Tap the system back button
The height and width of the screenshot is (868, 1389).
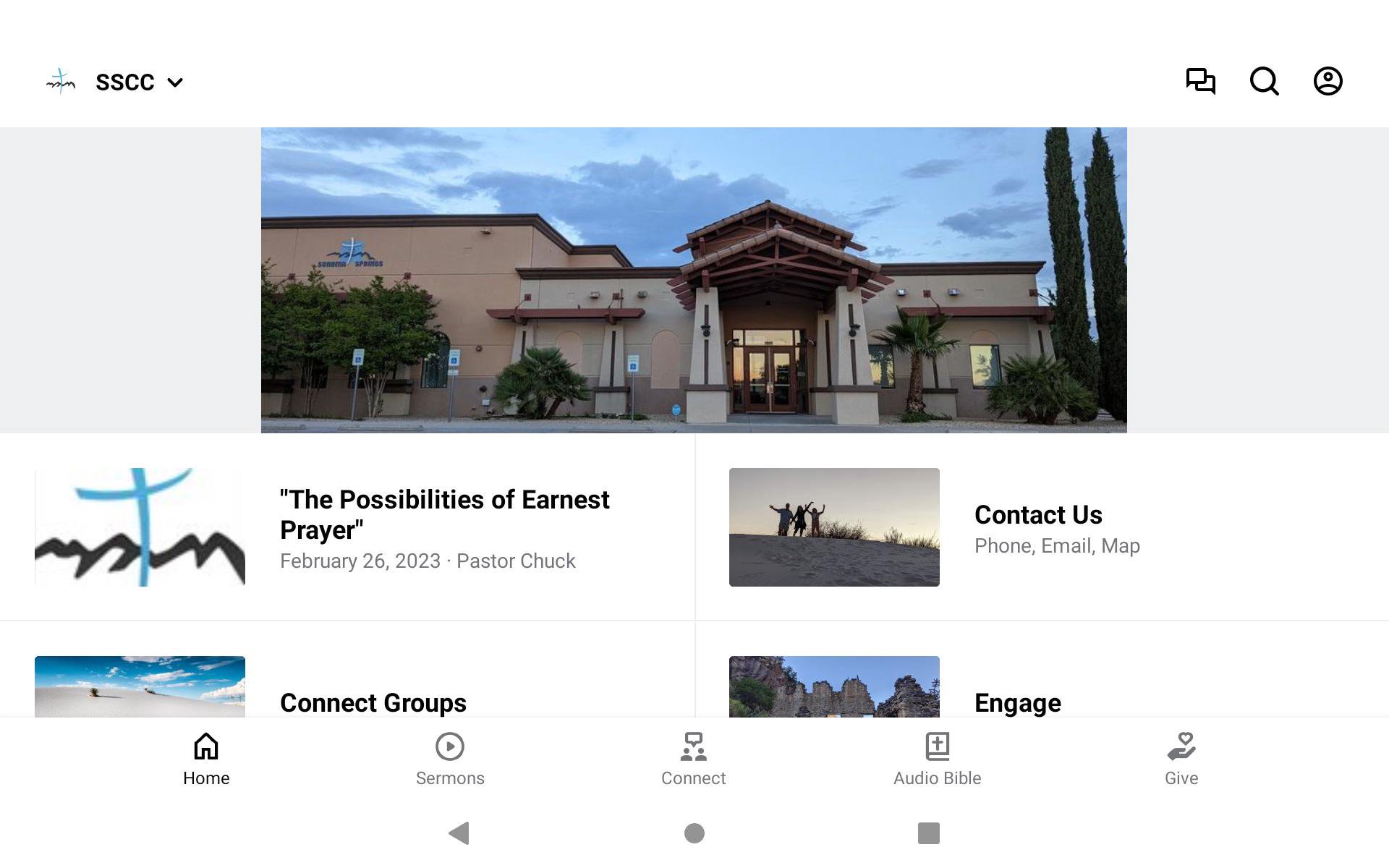click(459, 833)
